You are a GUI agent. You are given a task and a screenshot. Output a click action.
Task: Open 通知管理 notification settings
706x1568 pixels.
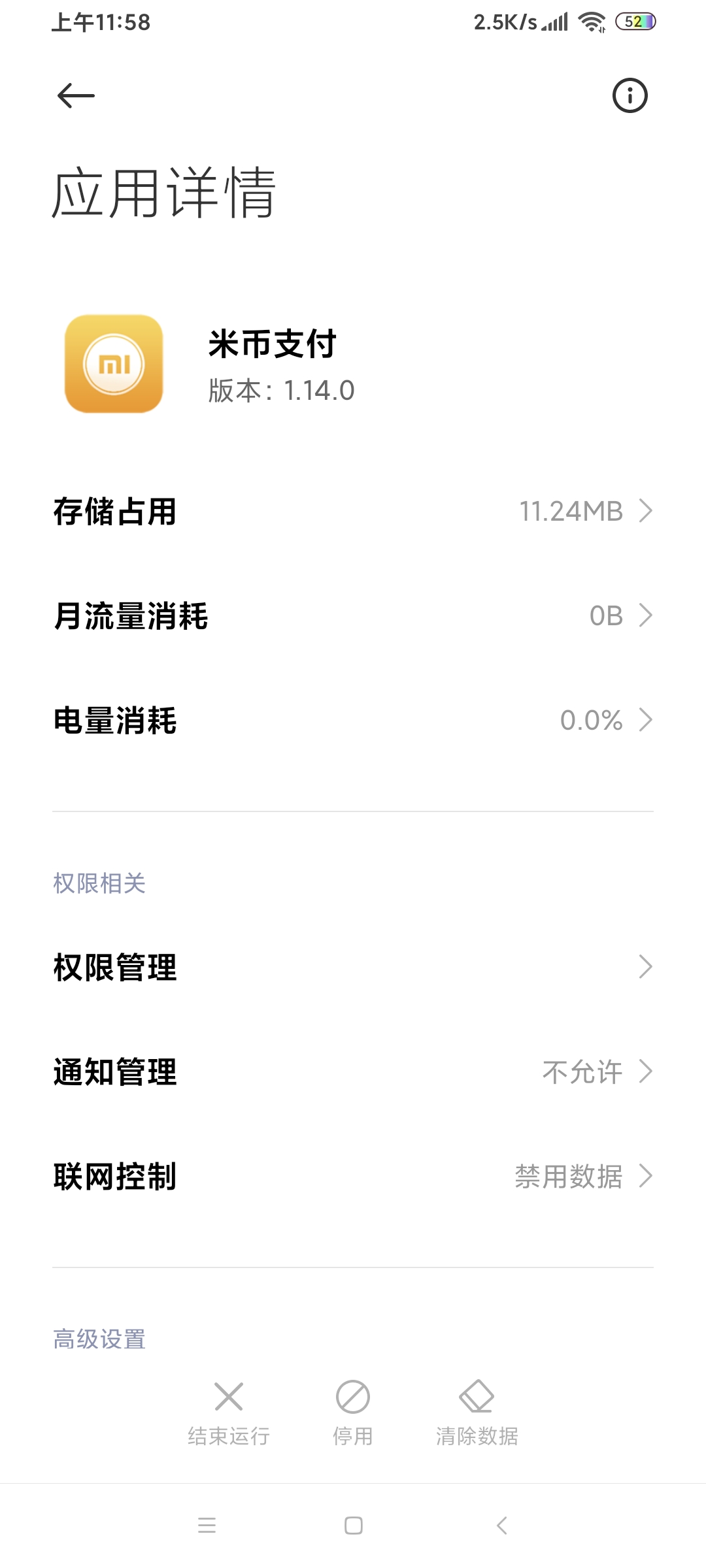[x=353, y=1071]
